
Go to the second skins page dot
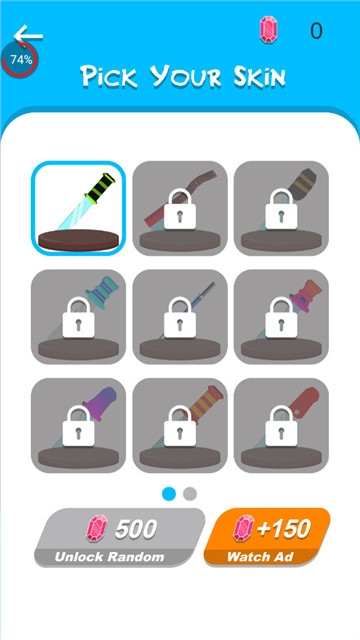coord(190,494)
